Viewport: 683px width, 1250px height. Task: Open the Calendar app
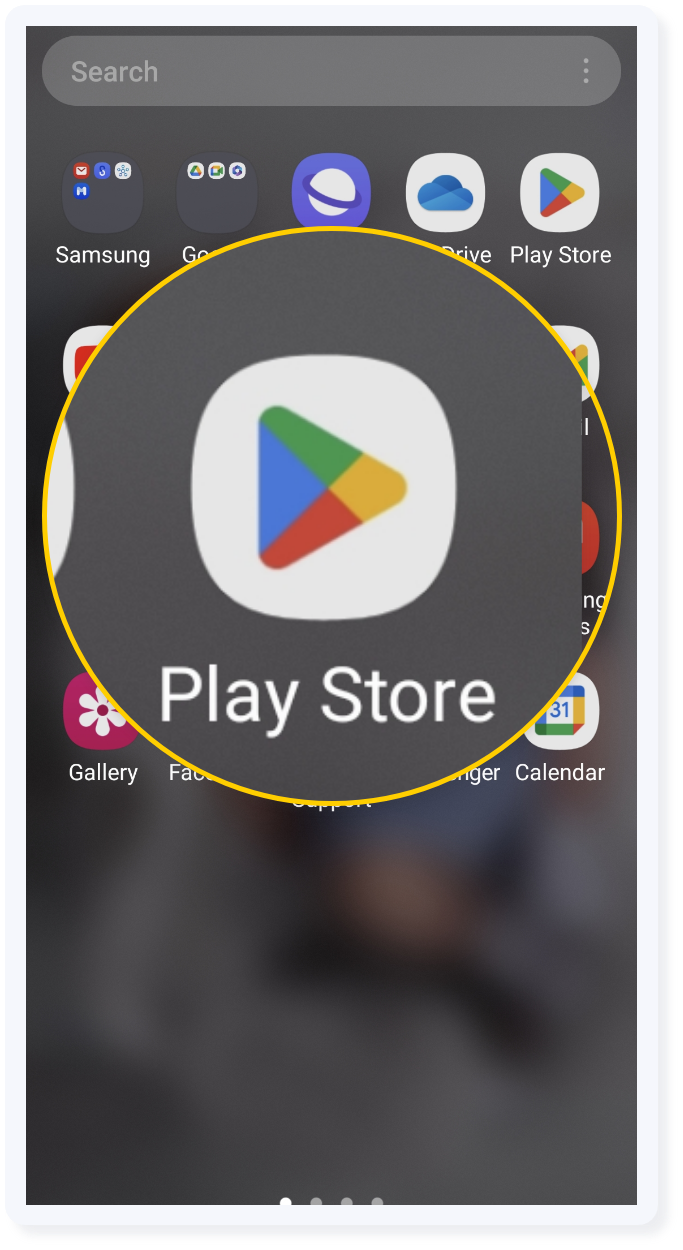(x=560, y=712)
